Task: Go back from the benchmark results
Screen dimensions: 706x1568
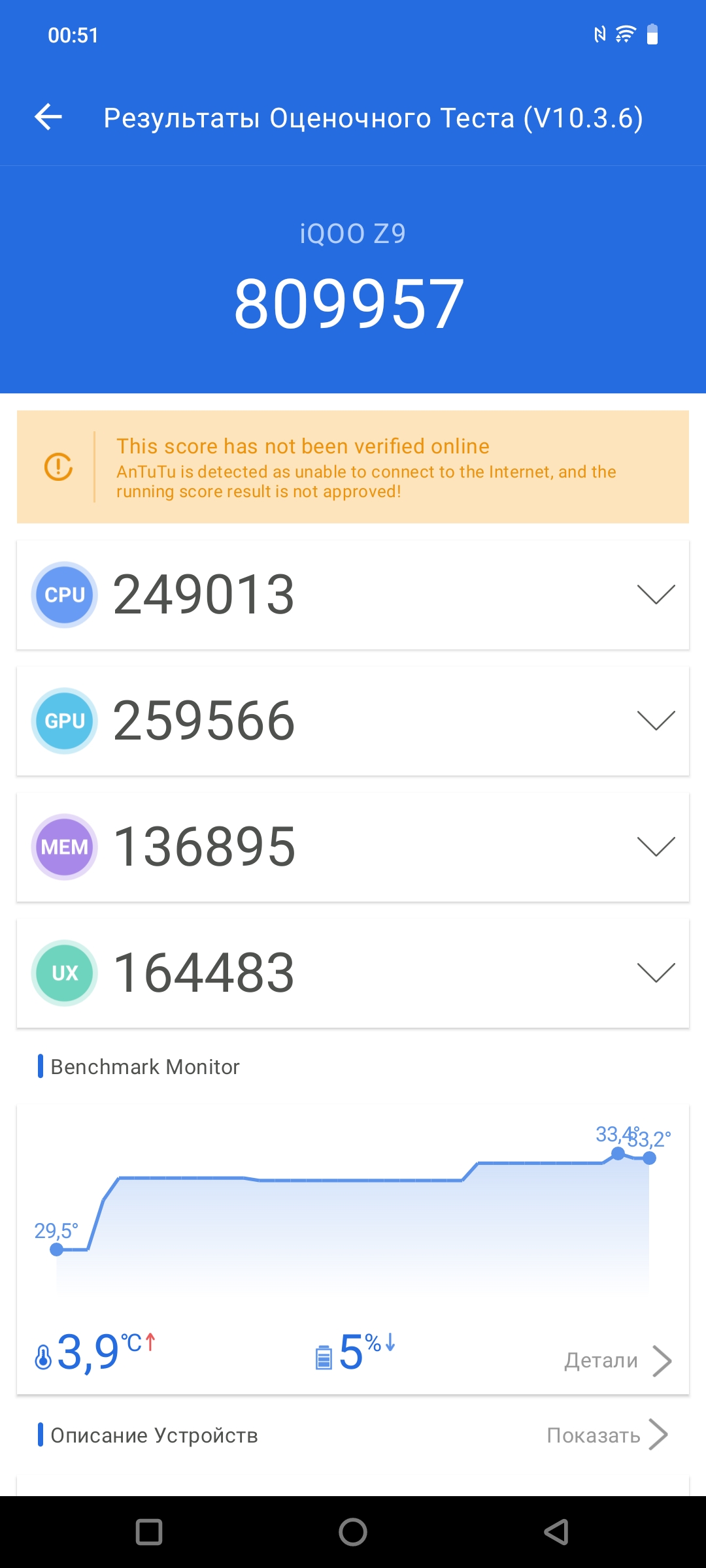Action: click(x=48, y=118)
